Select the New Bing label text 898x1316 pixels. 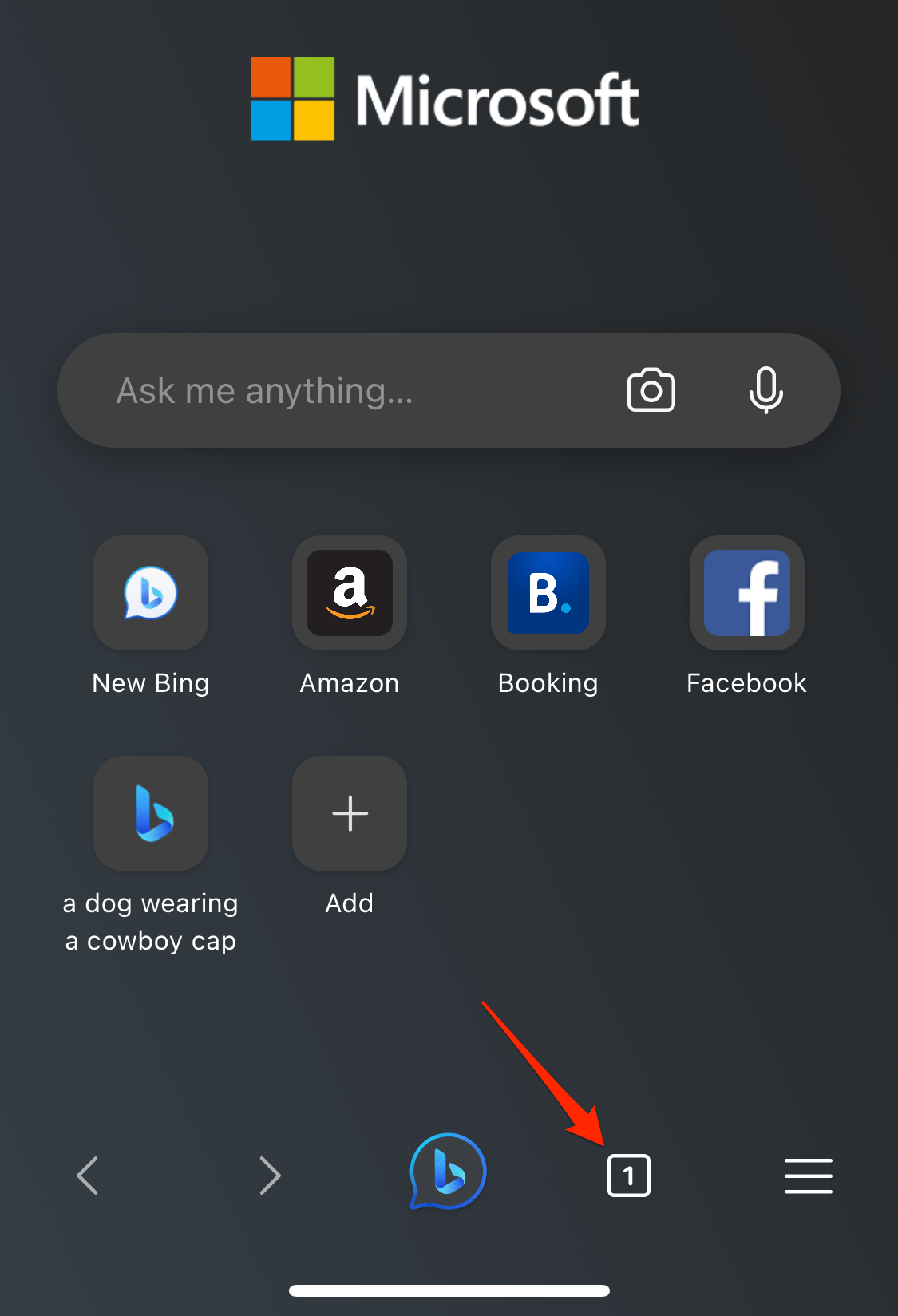151,682
